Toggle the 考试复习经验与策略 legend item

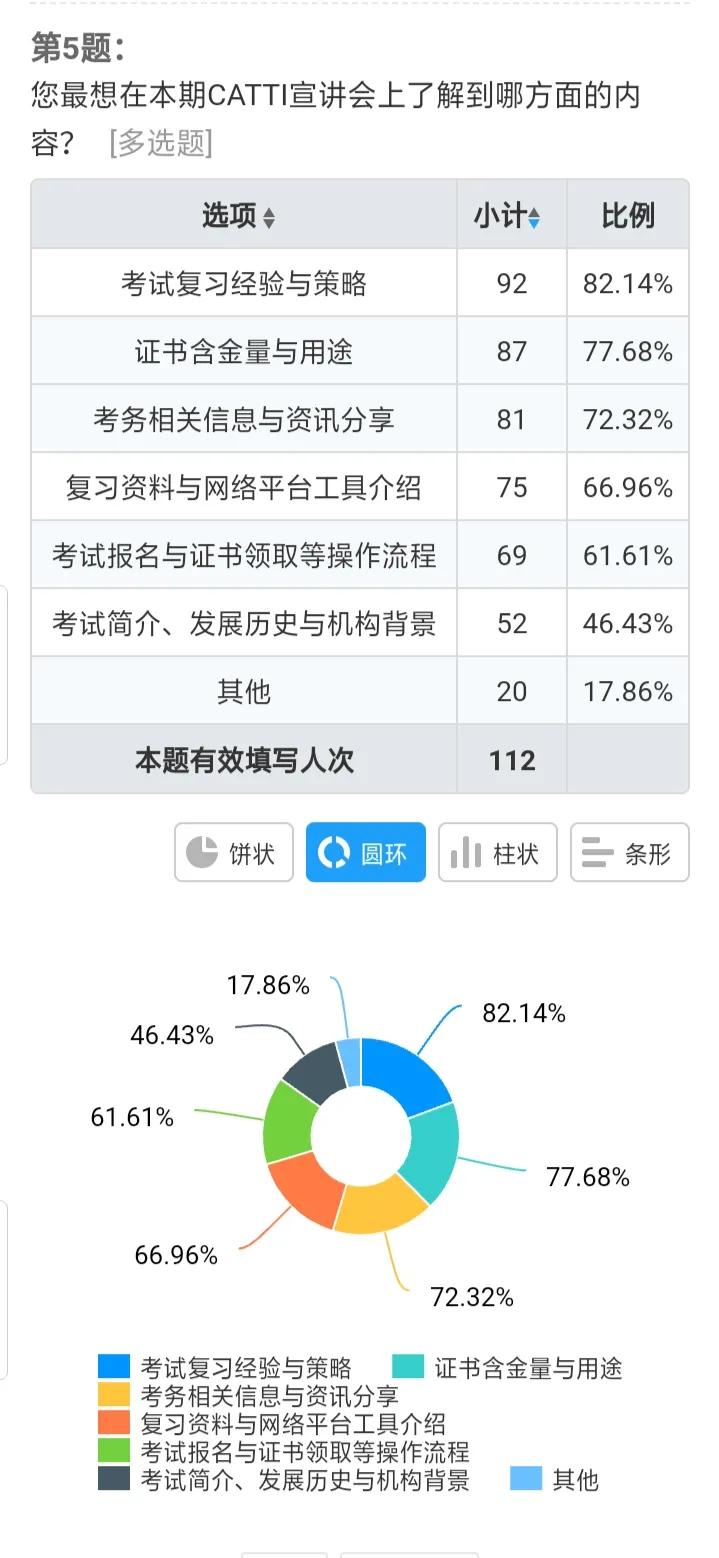click(225, 1367)
